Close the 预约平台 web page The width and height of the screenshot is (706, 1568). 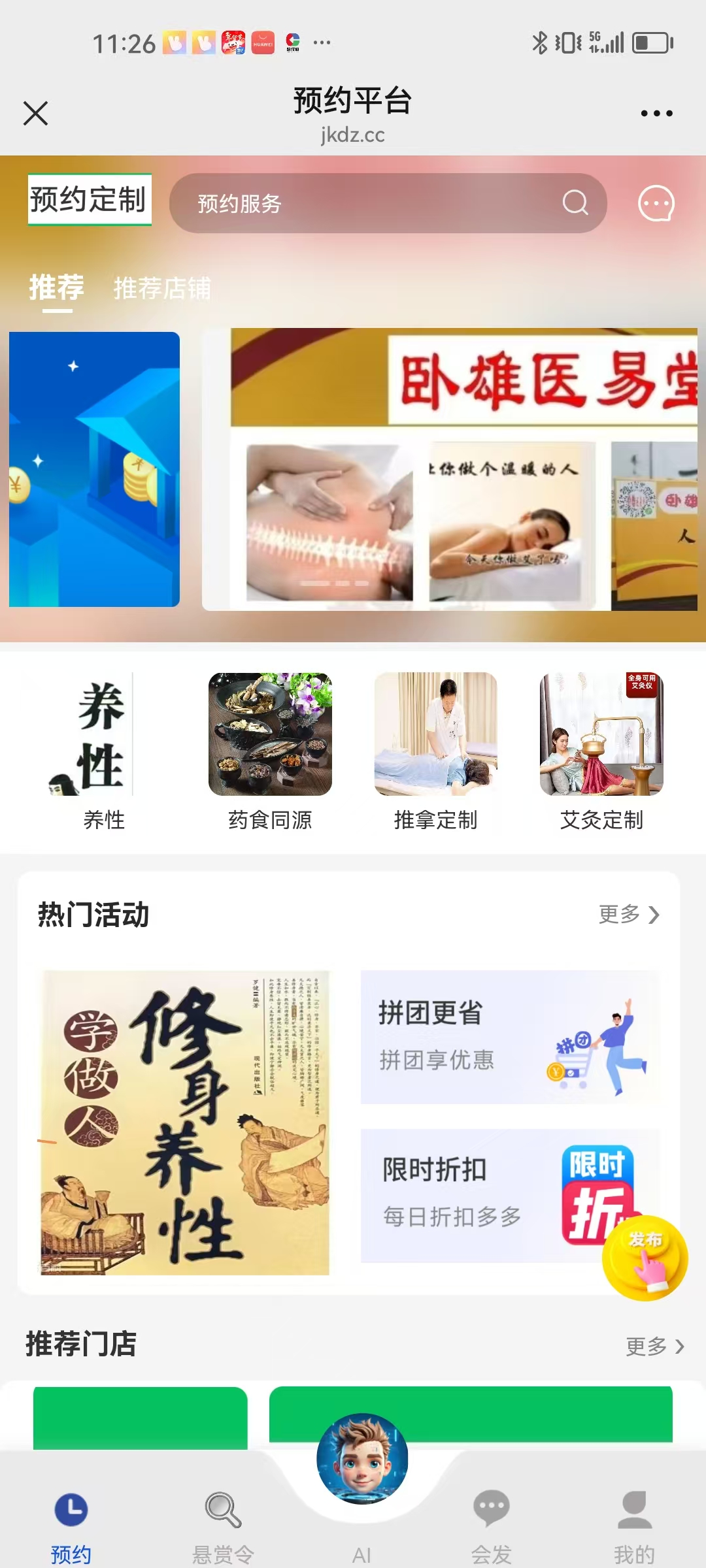[36, 113]
